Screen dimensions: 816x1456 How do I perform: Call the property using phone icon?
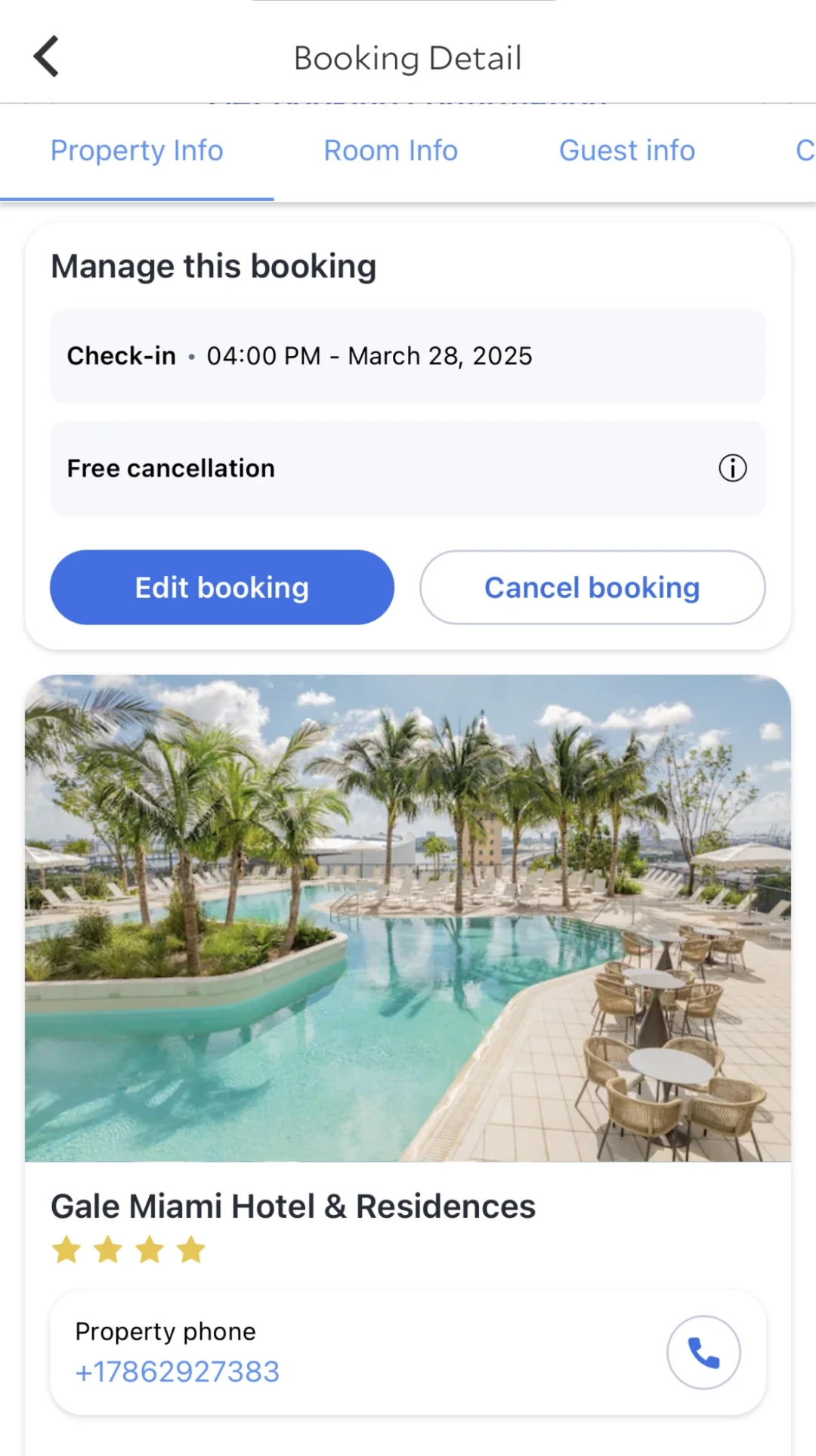[703, 1352]
